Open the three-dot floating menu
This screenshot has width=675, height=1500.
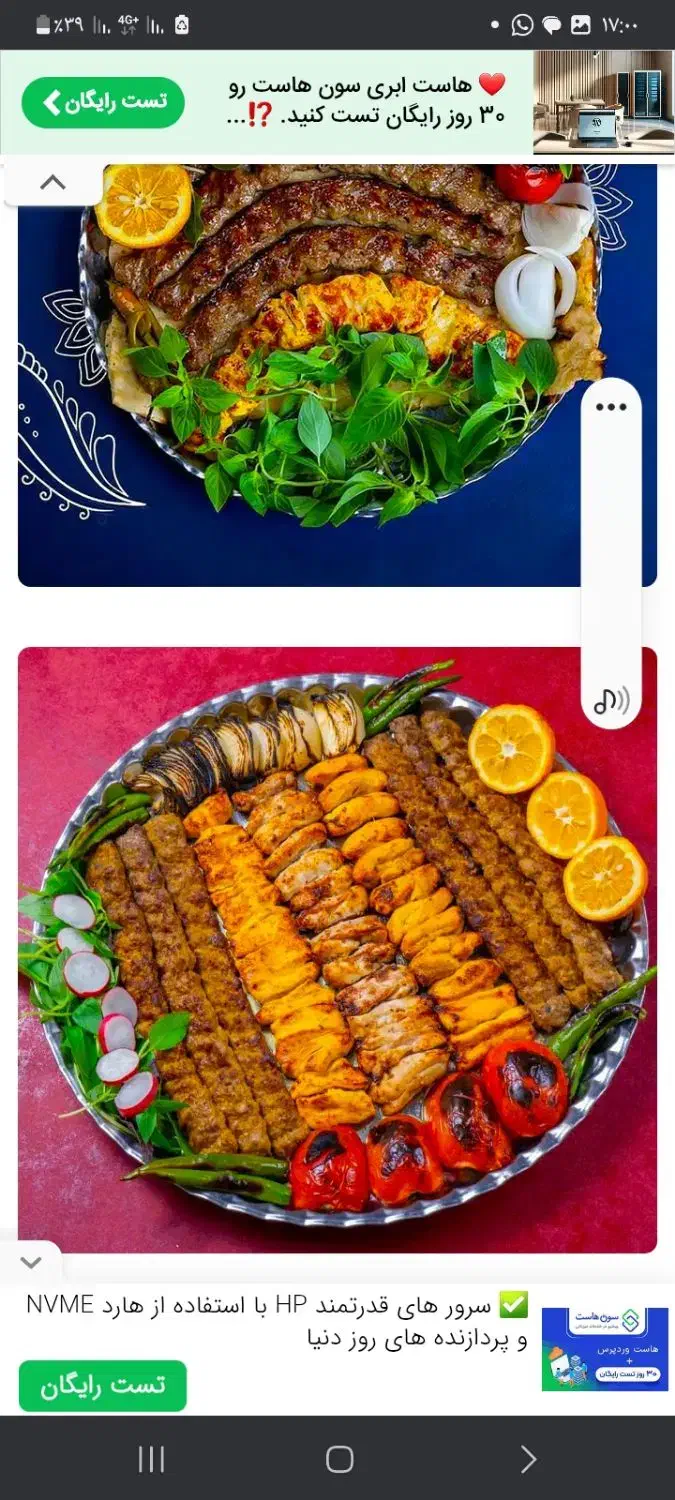coord(610,407)
